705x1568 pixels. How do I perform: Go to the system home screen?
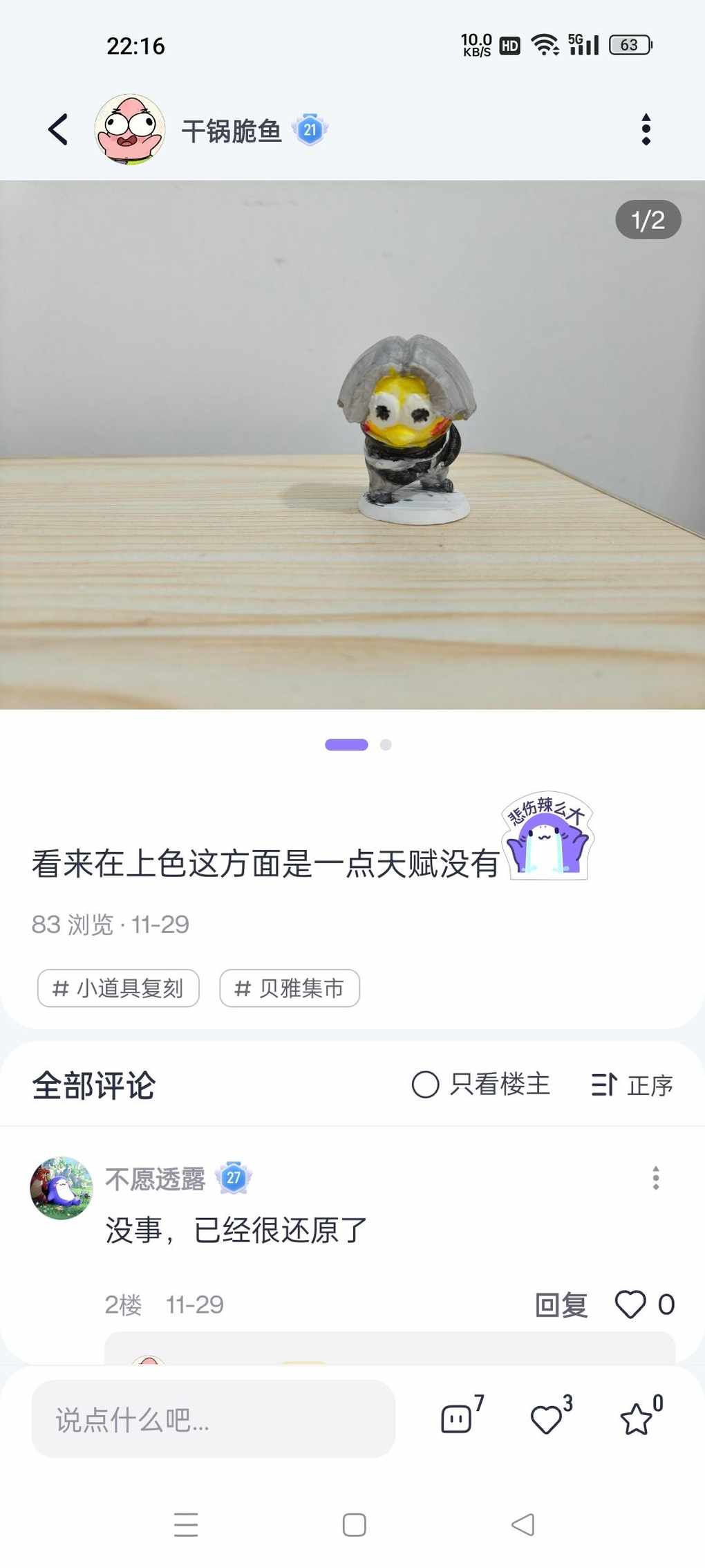click(x=354, y=1524)
